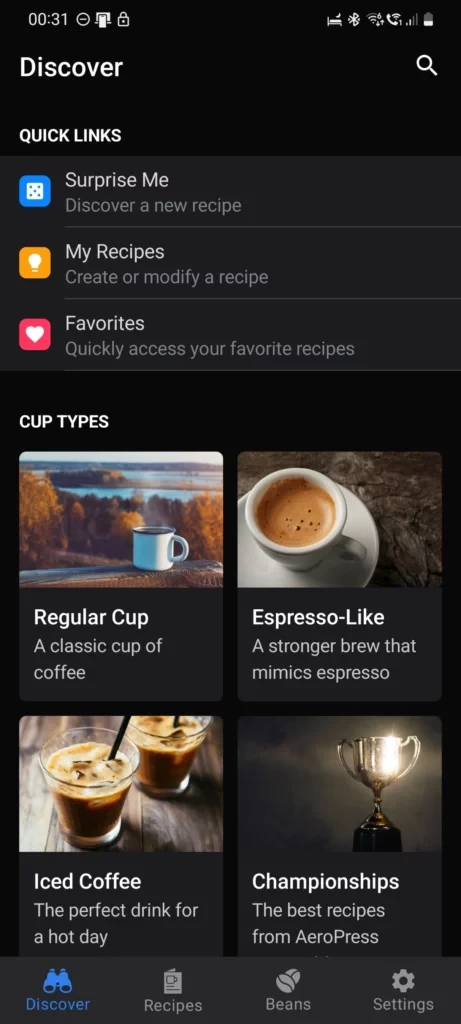Viewport: 461px width, 1024px height.
Task: Go to Favorites quick link
Action: coord(230,335)
